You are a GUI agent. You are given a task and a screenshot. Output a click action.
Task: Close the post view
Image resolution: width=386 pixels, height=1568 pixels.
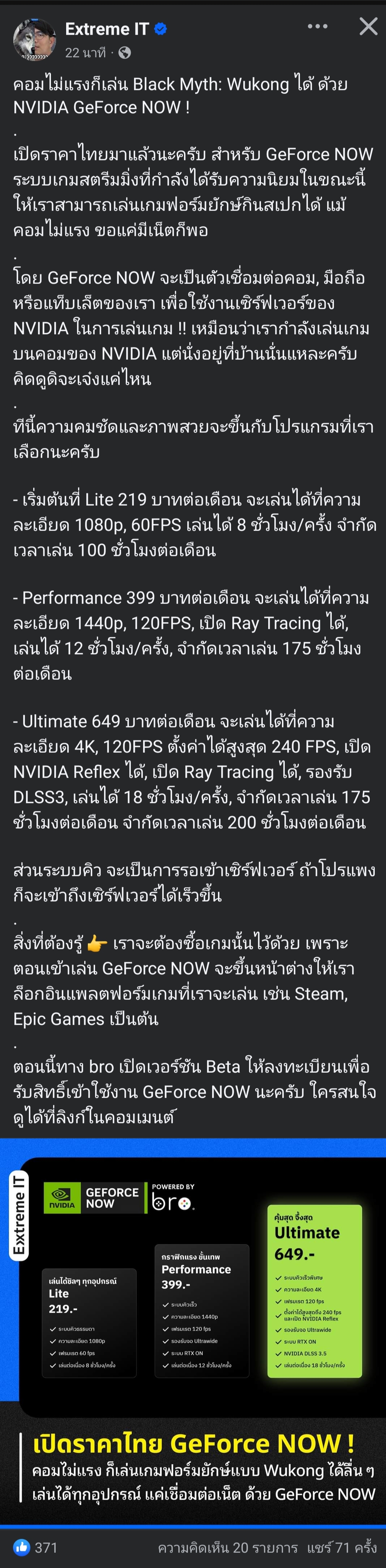point(368,26)
